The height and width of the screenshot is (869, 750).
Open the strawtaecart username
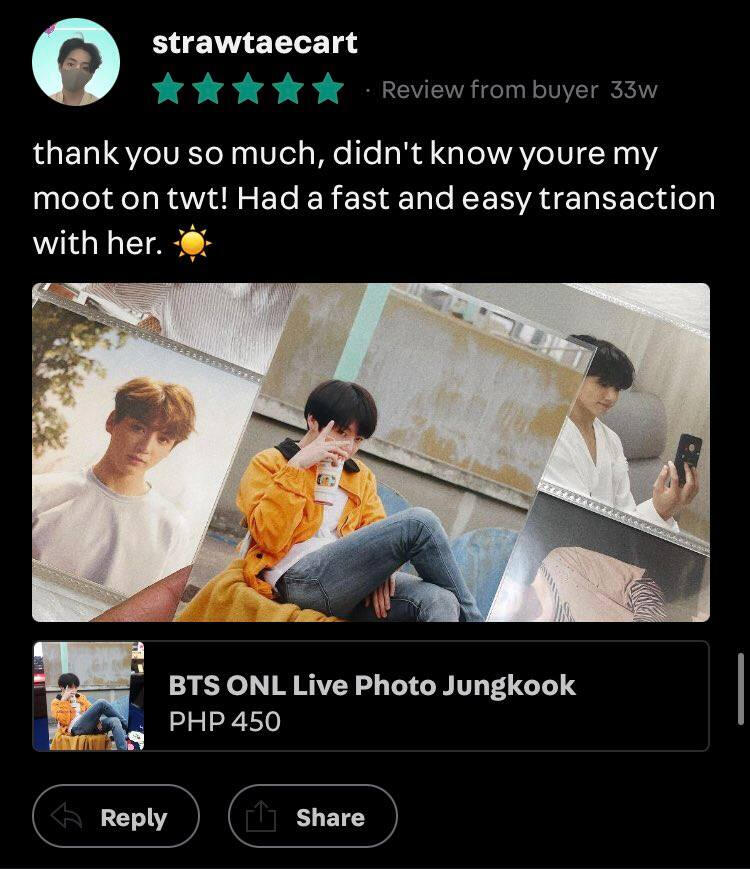254,42
